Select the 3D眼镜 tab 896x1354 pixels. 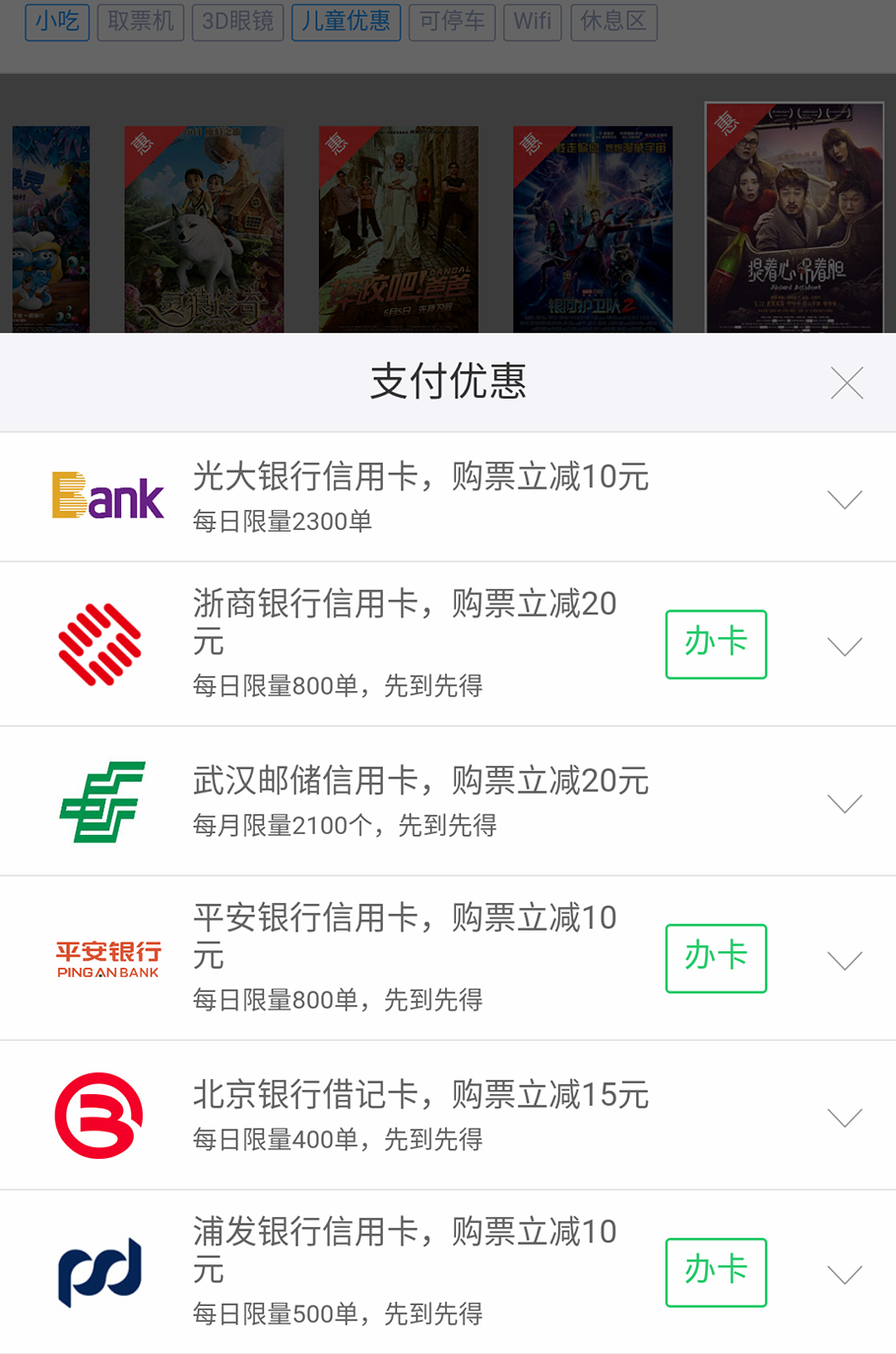[237, 22]
